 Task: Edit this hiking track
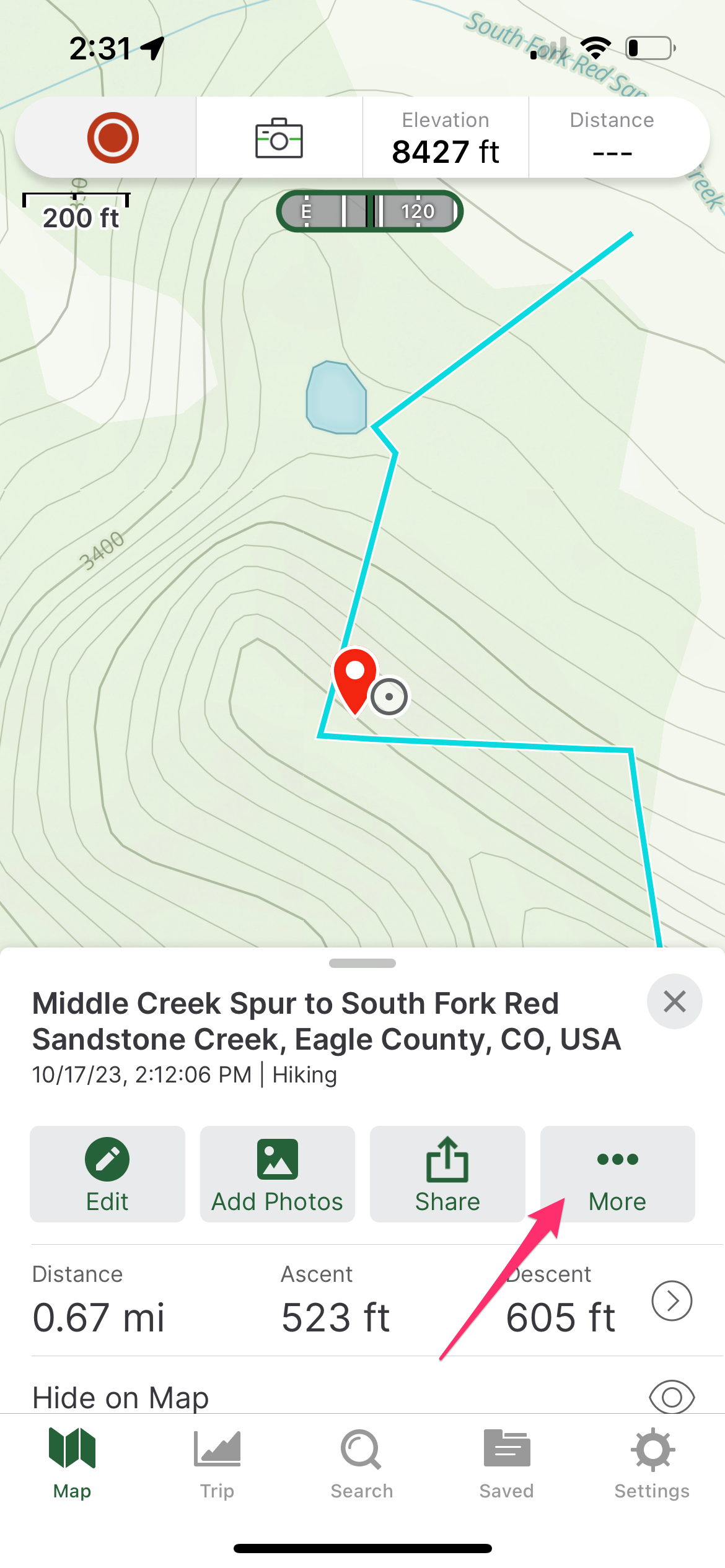[107, 1174]
